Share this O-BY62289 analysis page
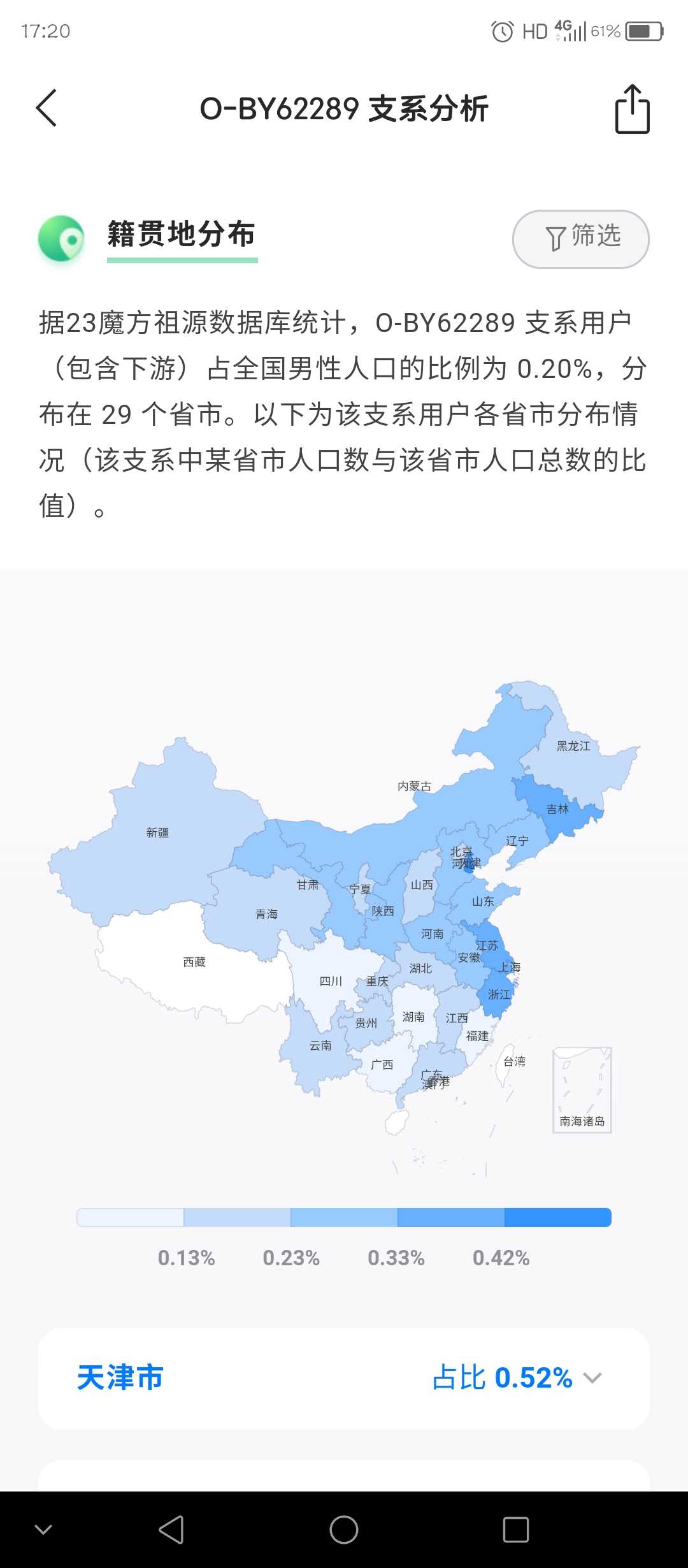The width and height of the screenshot is (688, 1568). pos(632,110)
